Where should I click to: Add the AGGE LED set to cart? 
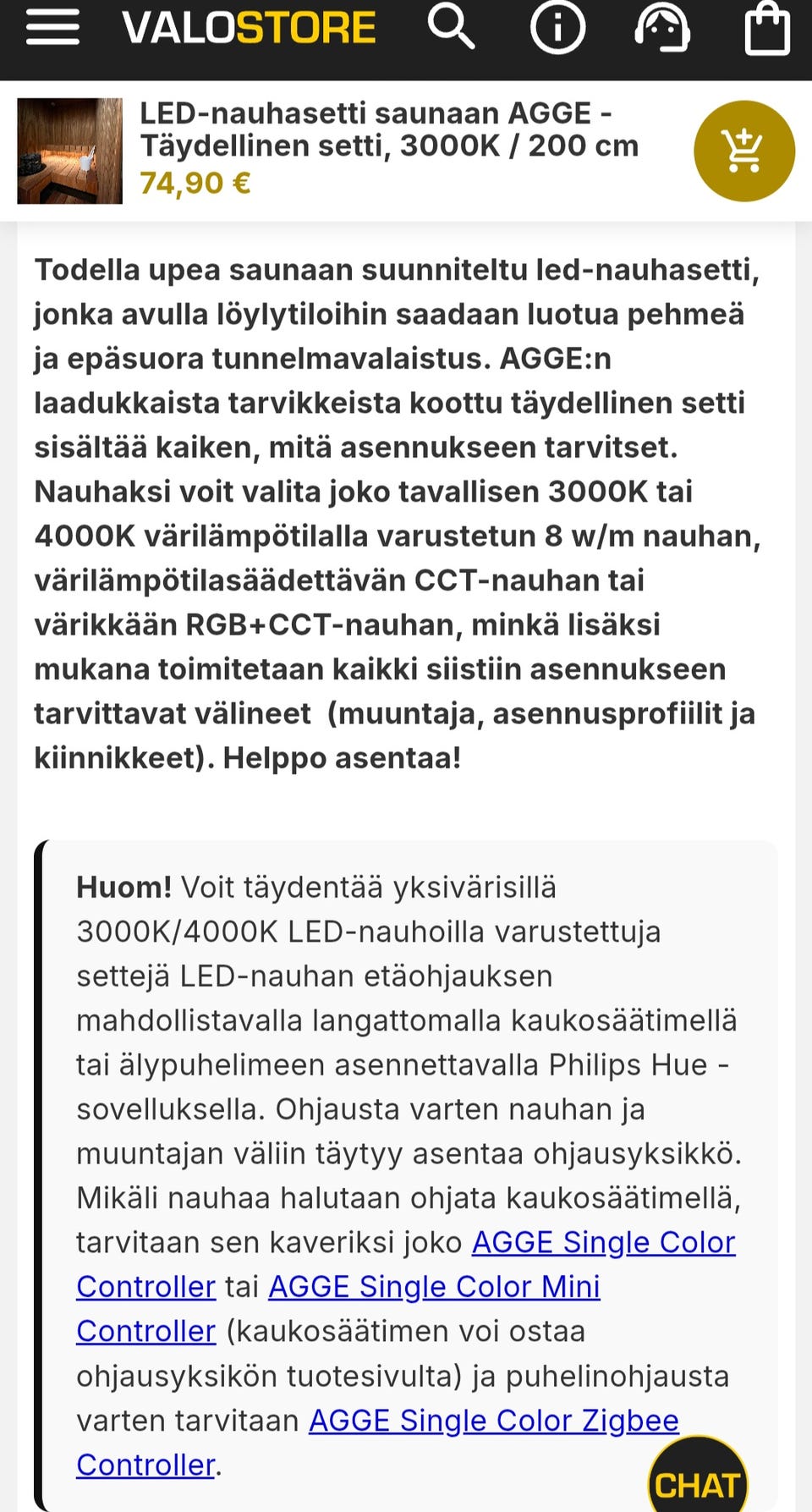click(x=744, y=151)
